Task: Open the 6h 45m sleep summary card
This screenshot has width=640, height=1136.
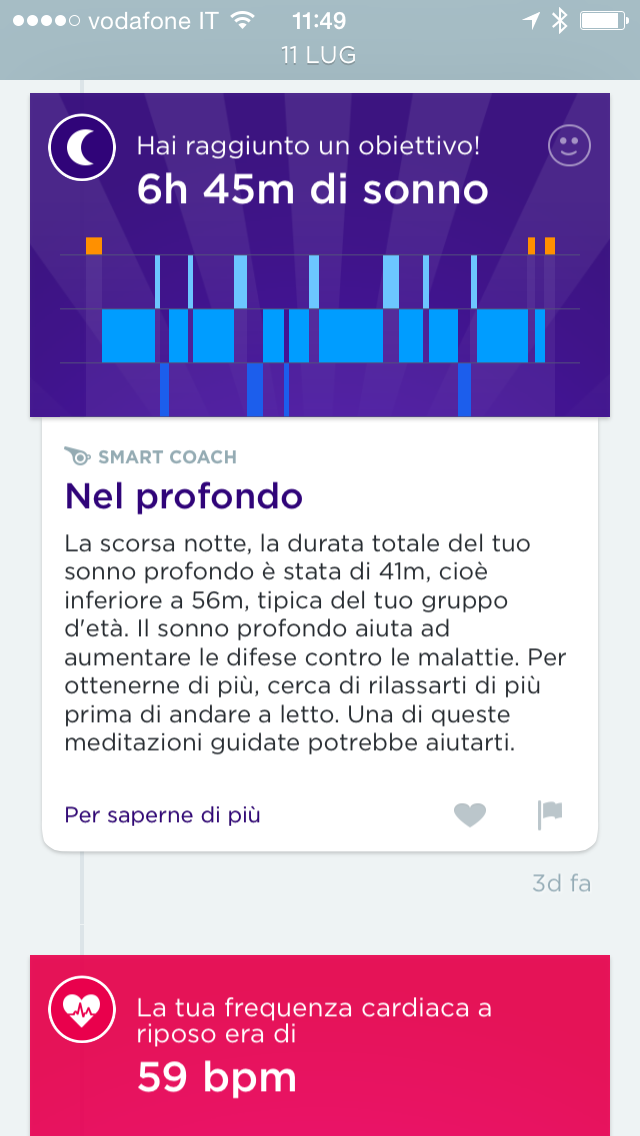Action: click(x=312, y=190)
